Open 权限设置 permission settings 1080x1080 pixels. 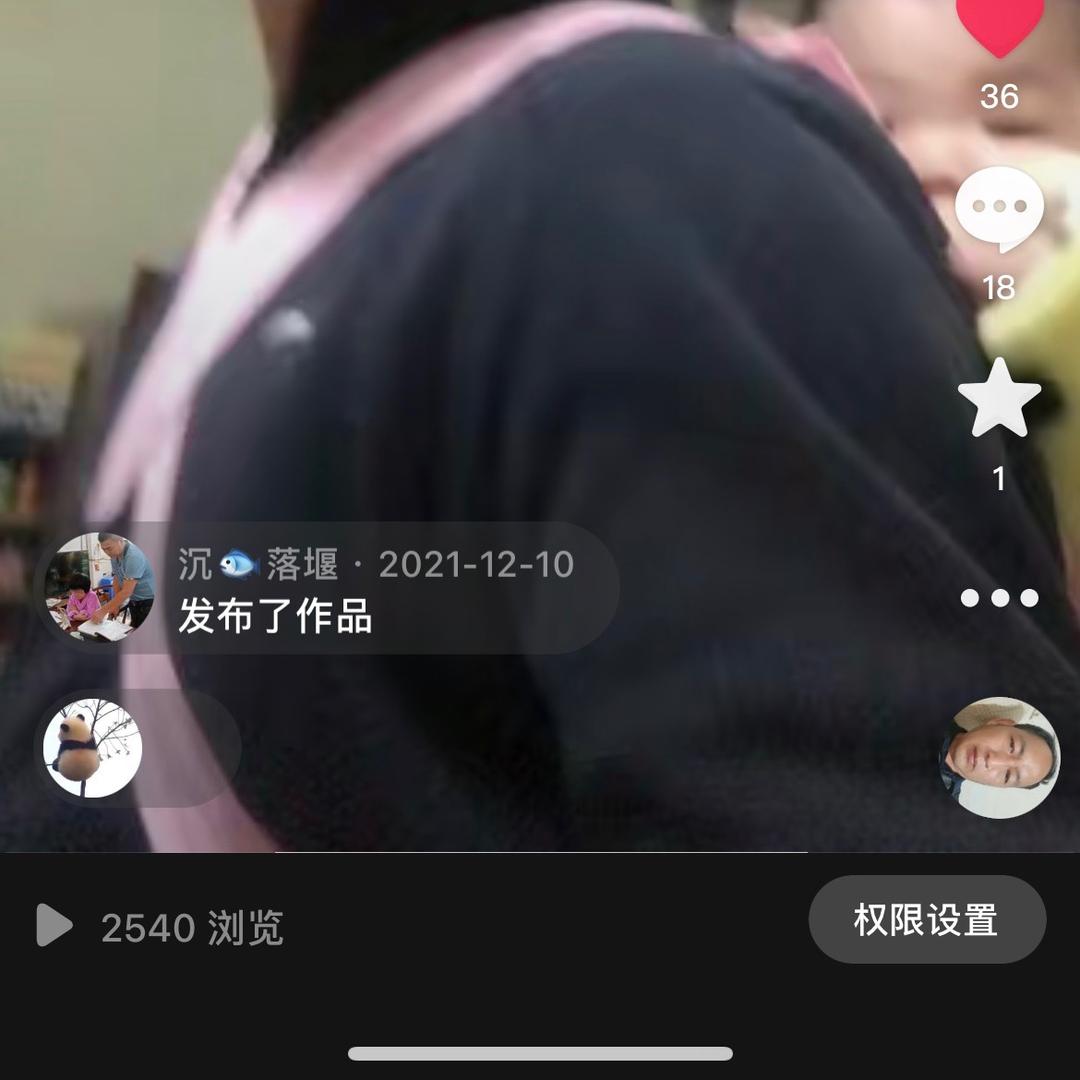926,920
